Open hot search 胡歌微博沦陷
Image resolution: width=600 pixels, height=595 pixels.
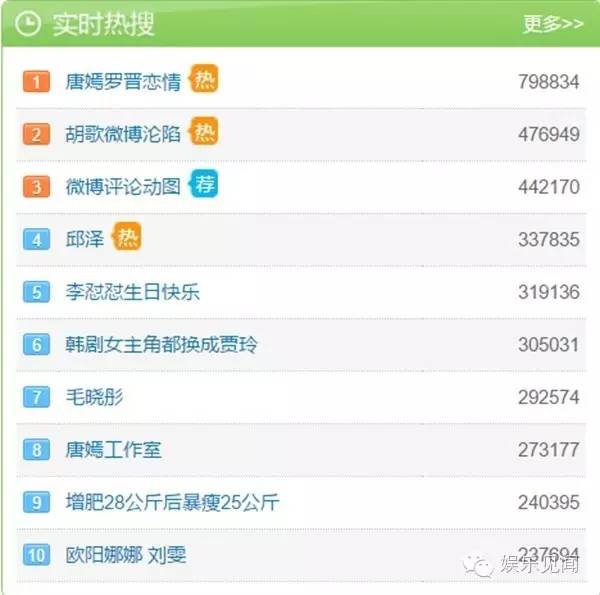(x=116, y=134)
